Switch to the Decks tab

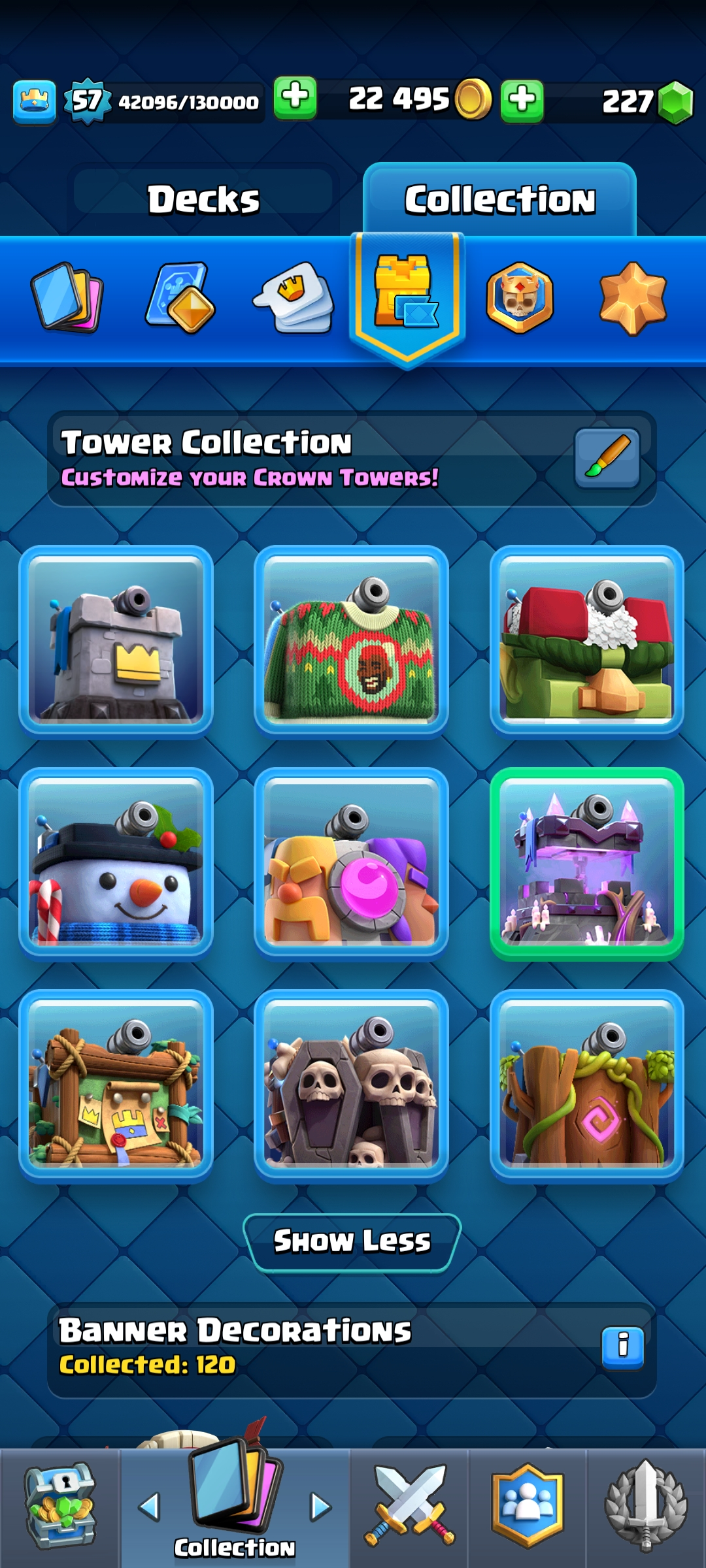[x=203, y=199]
